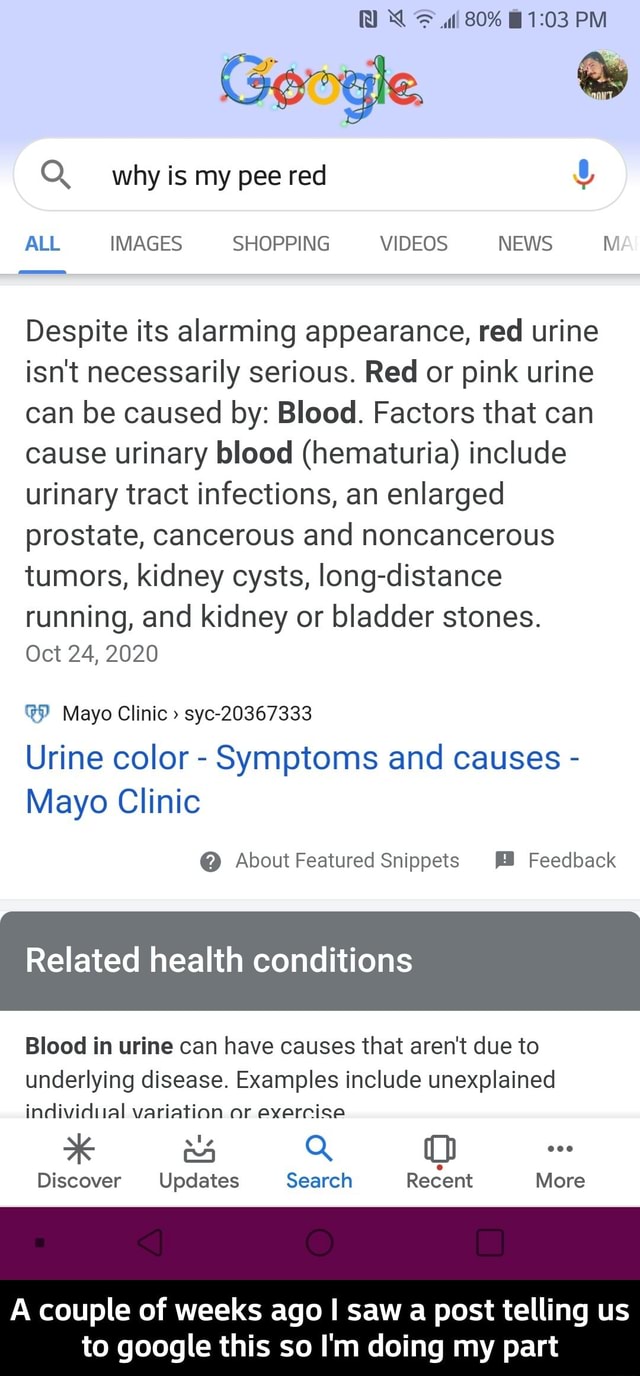640x1376 pixels.
Task: Switch to the Images results tab
Action: click(146, 243)
